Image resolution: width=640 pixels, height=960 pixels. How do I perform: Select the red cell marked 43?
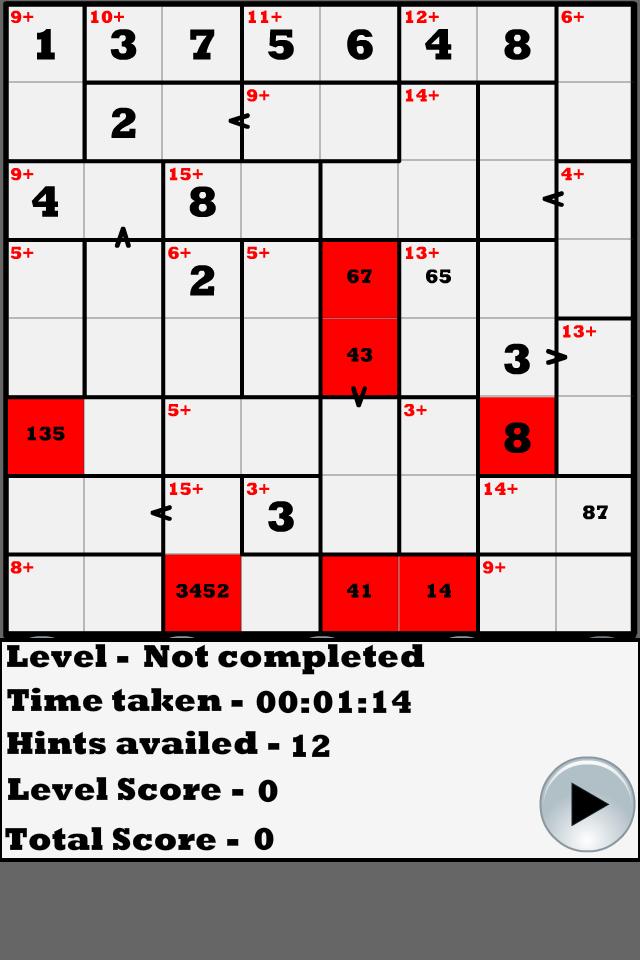coord(359,357)
